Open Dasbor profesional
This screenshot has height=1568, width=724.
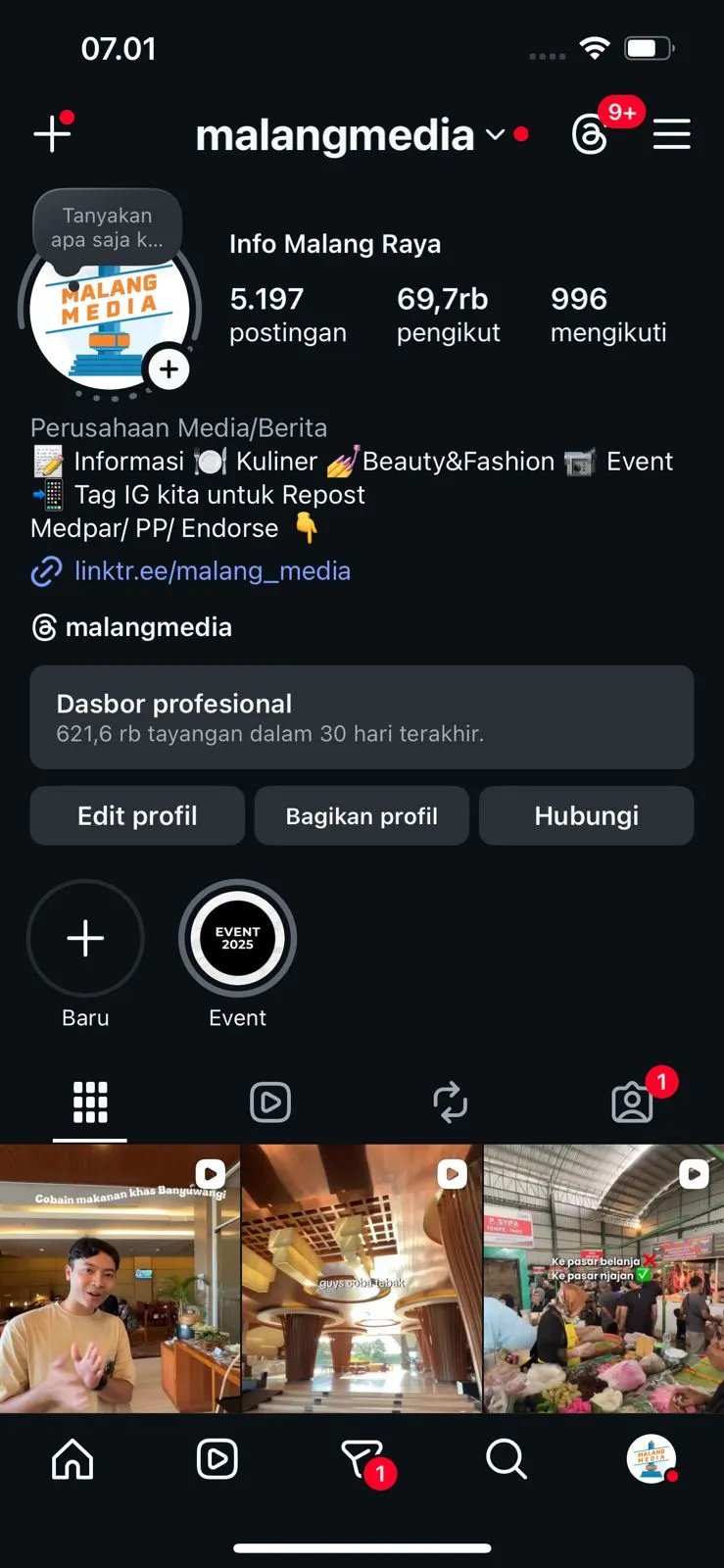(x=362, y=717)
